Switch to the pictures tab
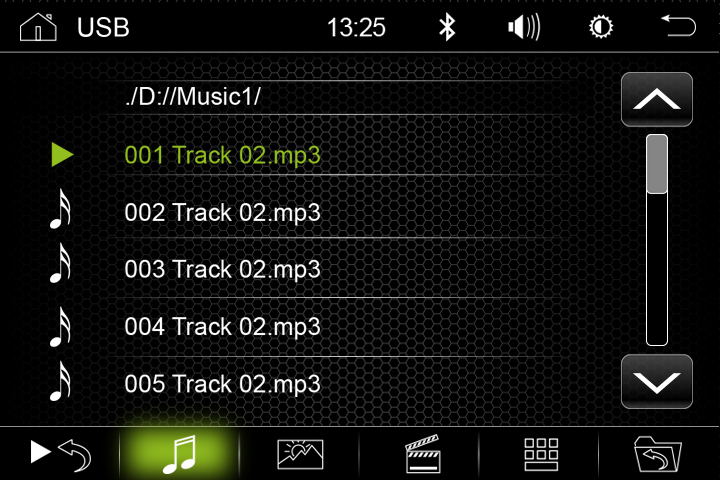This screenshot has width=720, height=480. (x=300, y=455)
